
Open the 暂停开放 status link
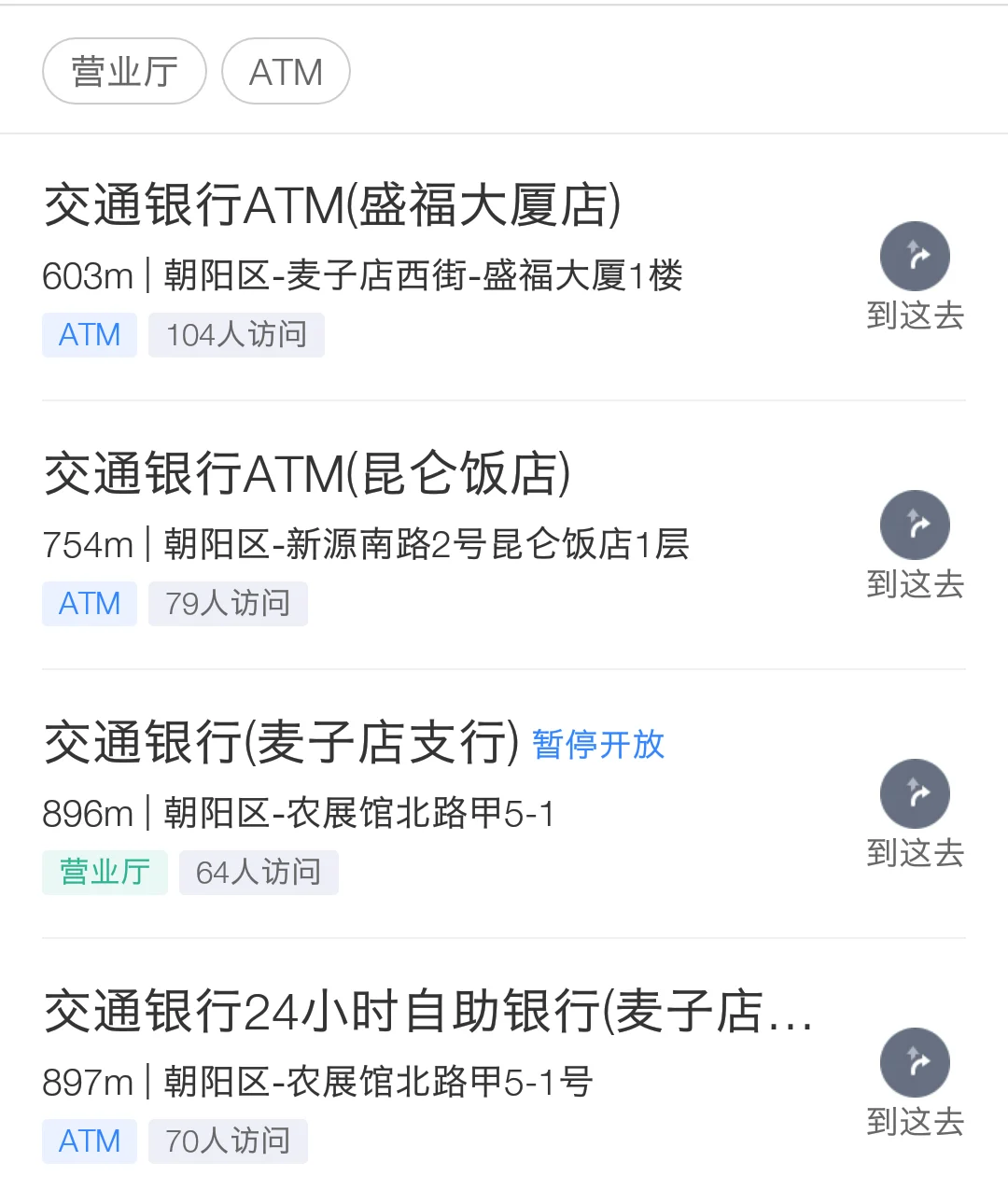pos(597,745)
